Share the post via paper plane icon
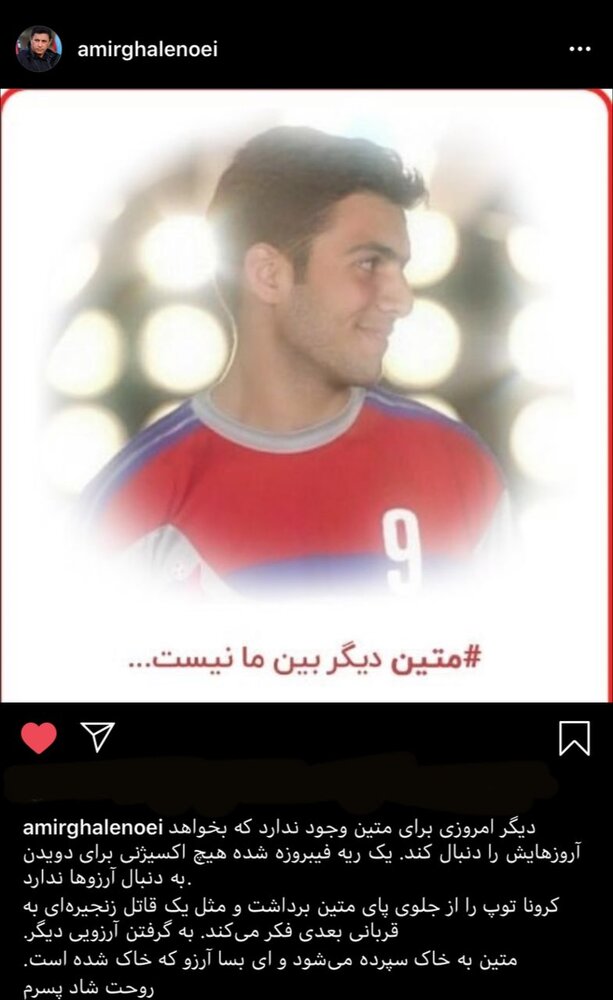Screen dimensions: 613x1000 (98, 737)
